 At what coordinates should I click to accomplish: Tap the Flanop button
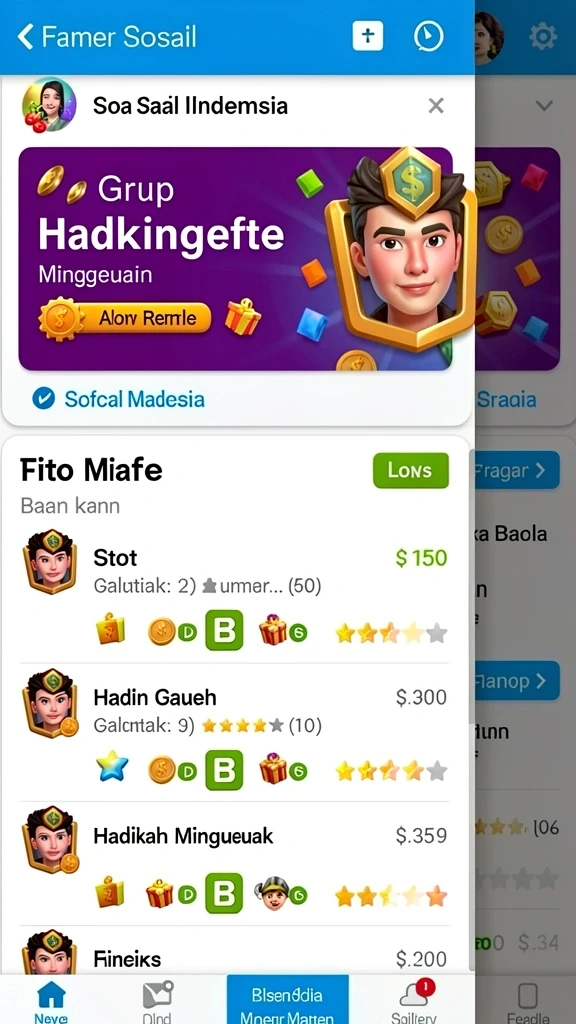[515, 681]
